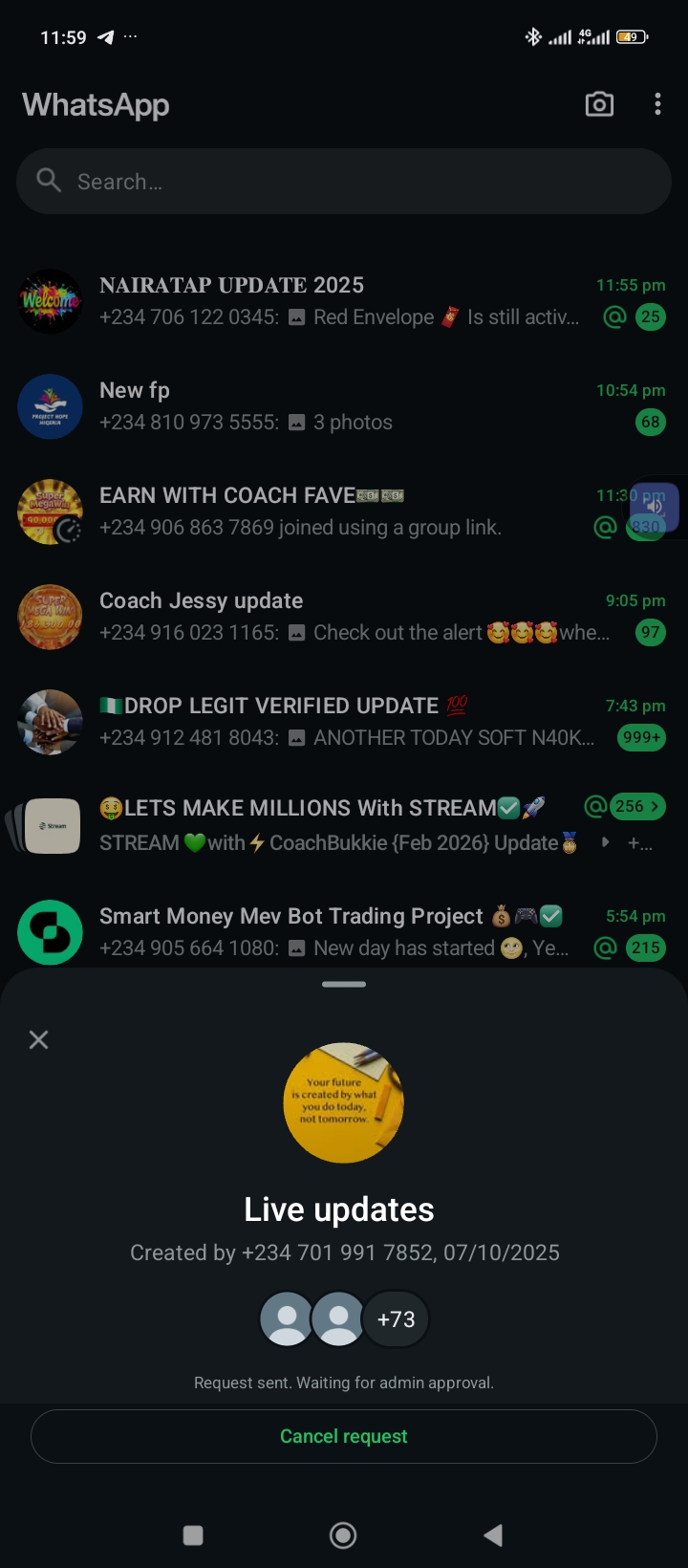Go to the home screen

343,1535
